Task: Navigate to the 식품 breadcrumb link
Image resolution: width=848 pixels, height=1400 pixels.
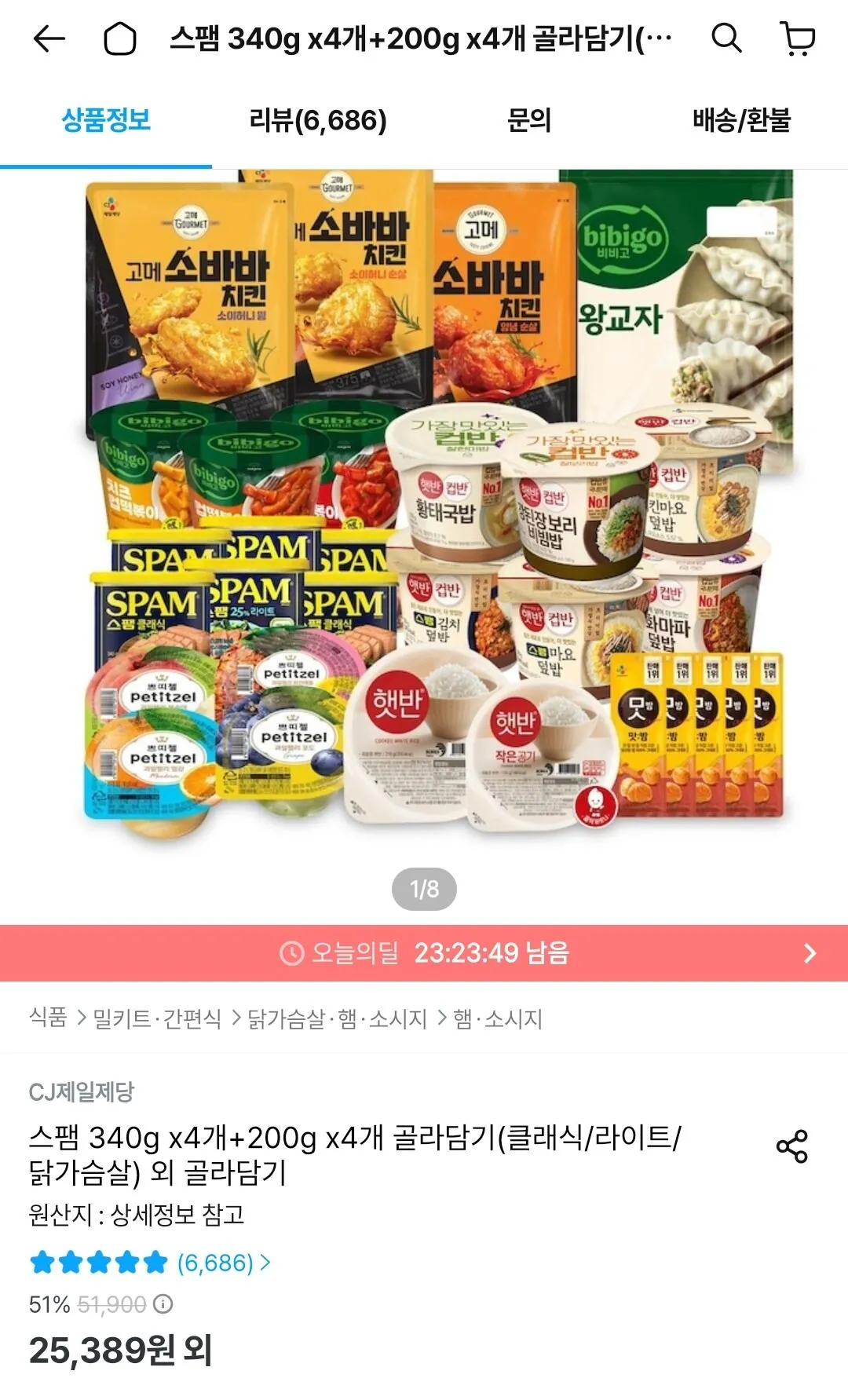Action: (49, 1018)
